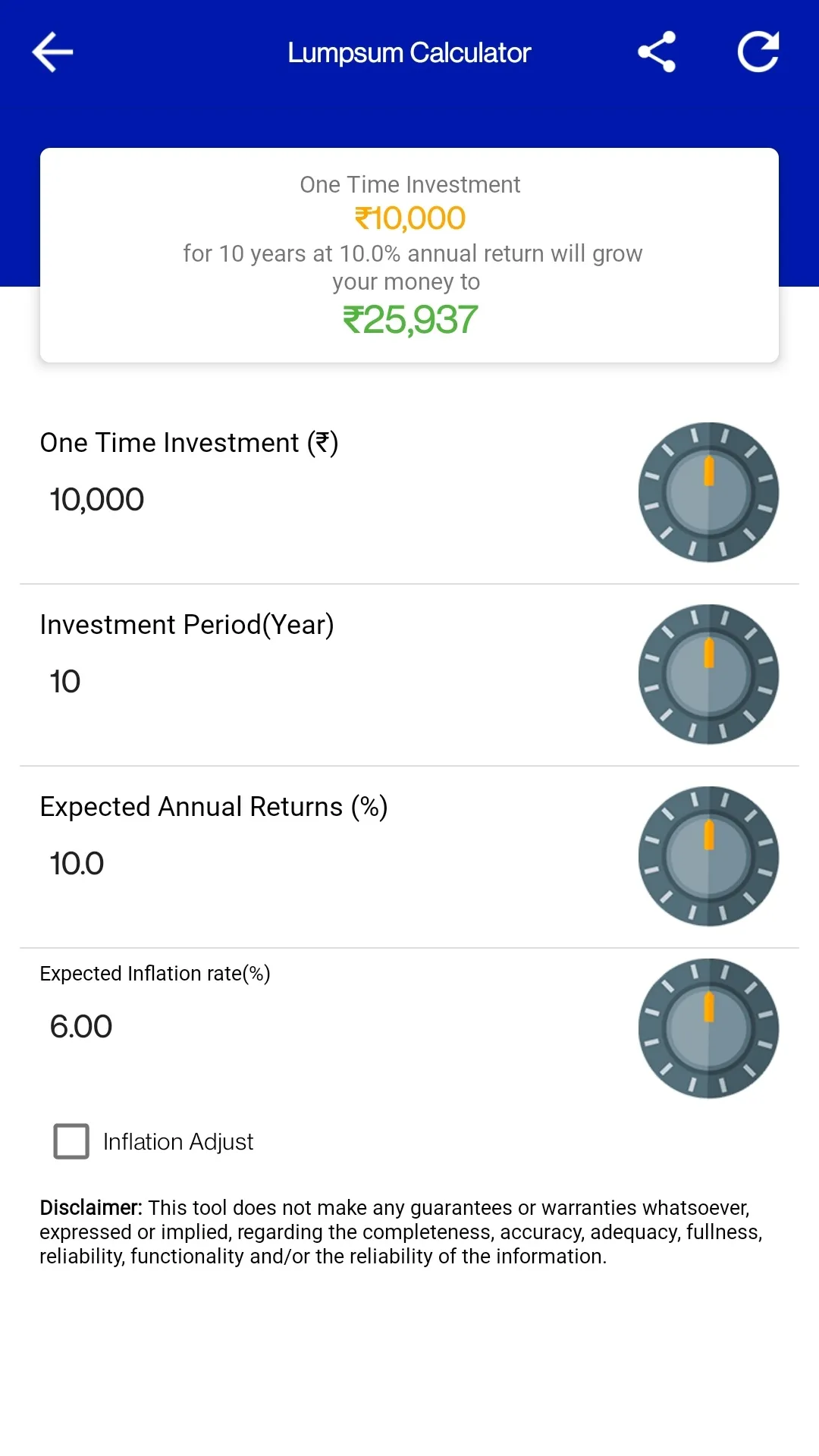The height and width of the screenshot is (1456, 819).
Task: Click the One Time Investment dial knob
Action: pyautogui.click(x=708, y=491)
